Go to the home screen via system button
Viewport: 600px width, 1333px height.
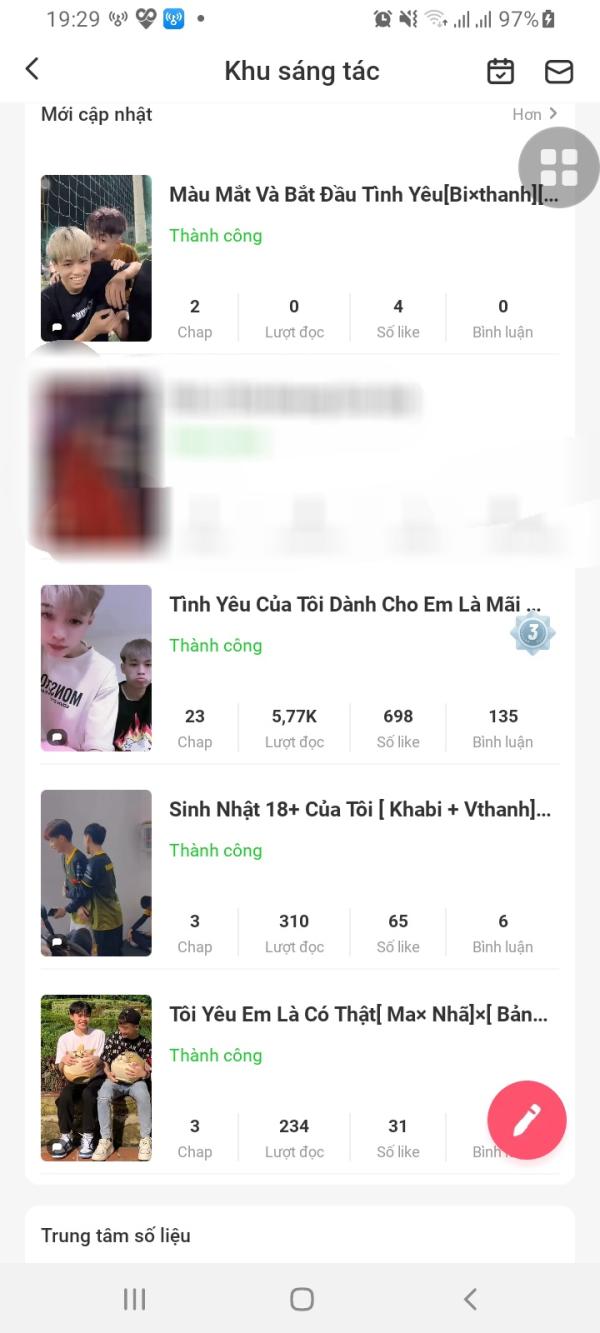[x=301, y=1298]
